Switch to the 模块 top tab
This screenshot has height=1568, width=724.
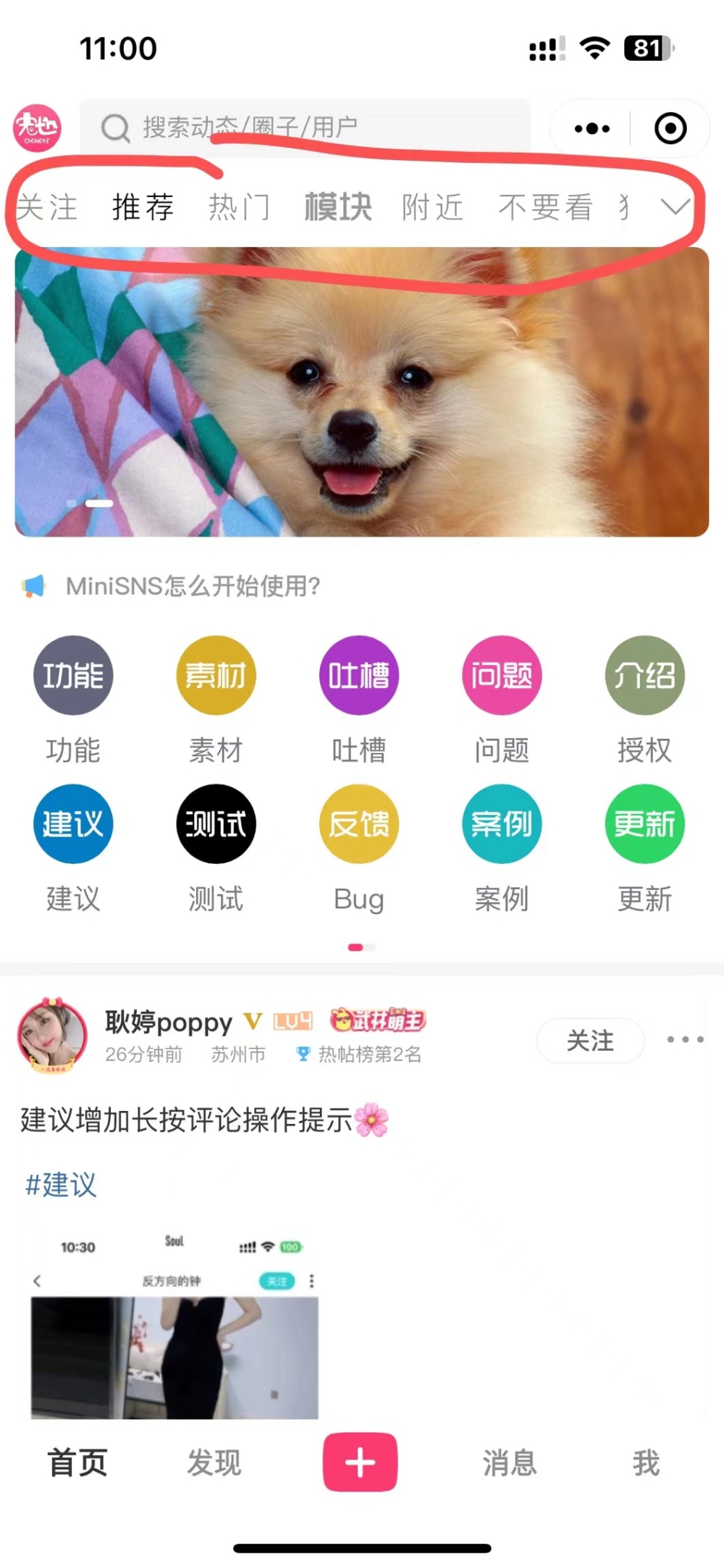[x=337, y=207]
